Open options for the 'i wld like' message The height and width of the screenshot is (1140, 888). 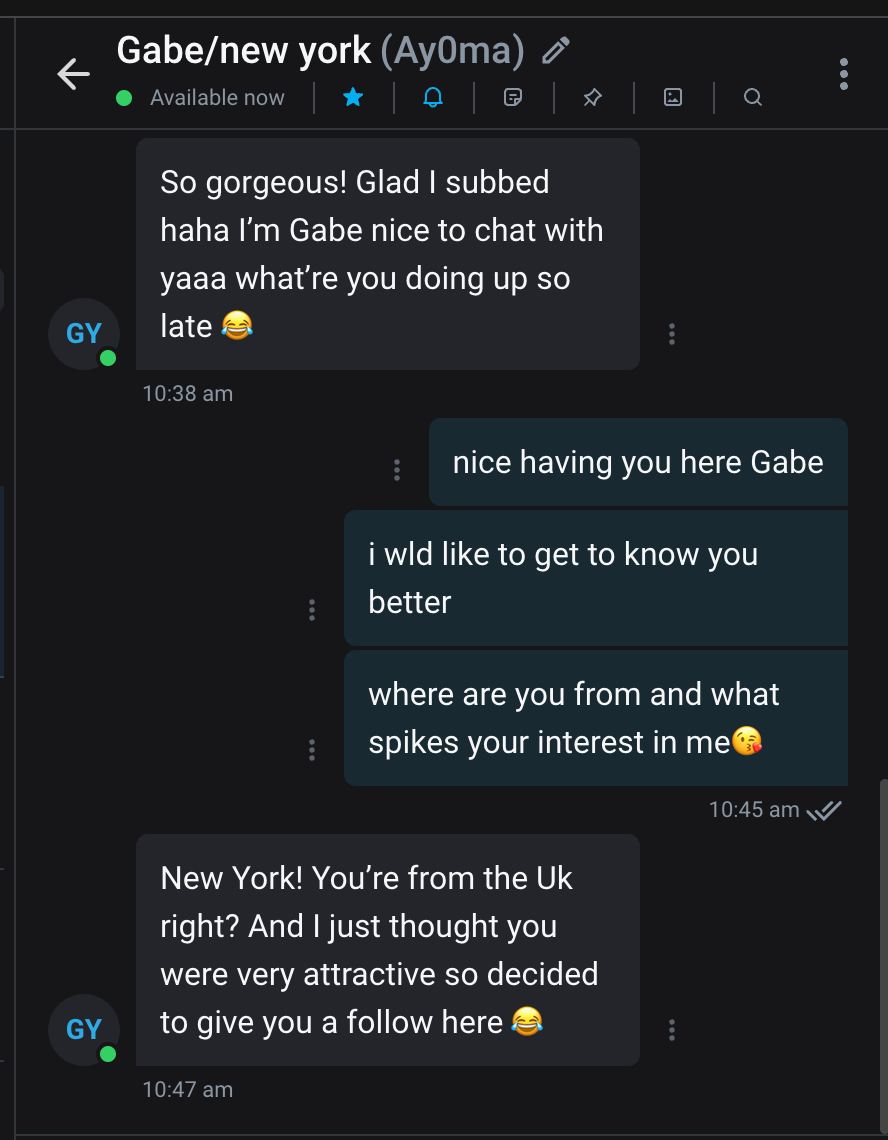[311, 609]
